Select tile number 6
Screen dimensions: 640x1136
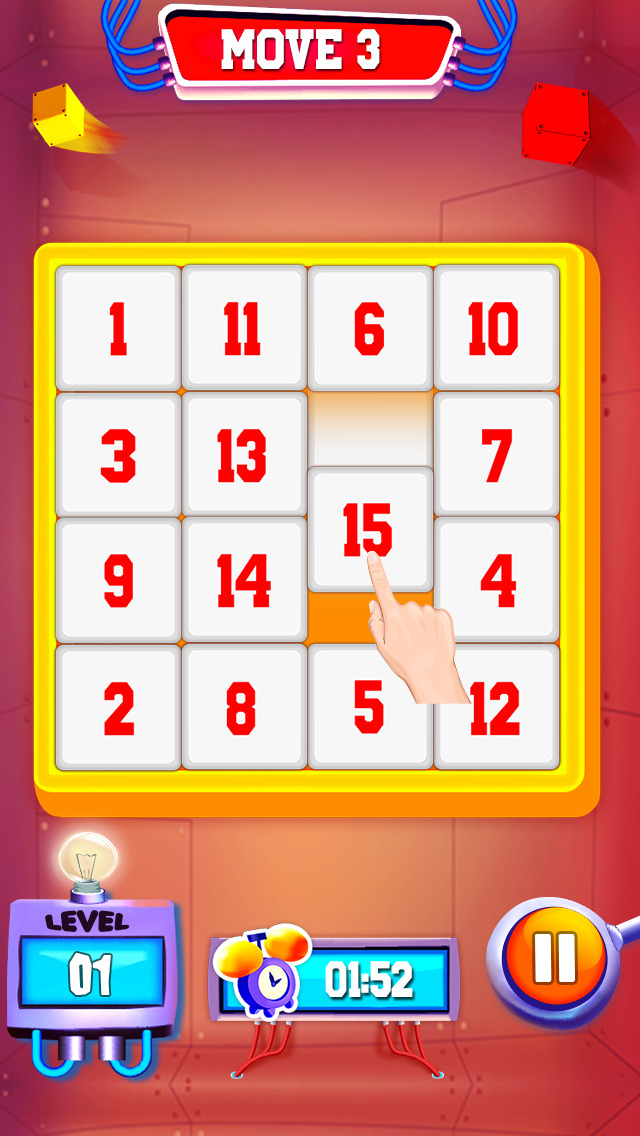[x=370, y=328]
